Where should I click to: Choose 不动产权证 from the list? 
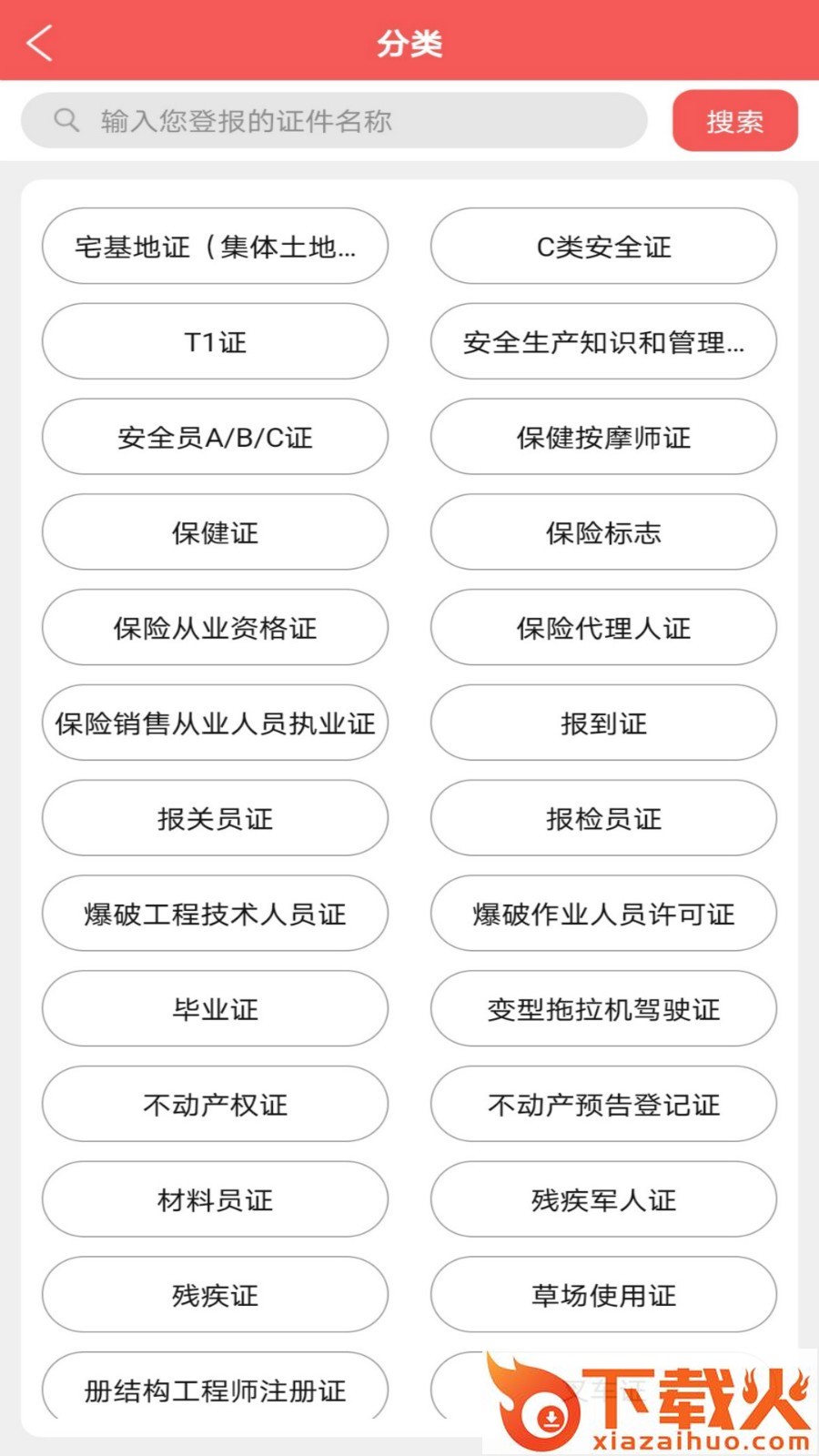(215, 1105)
